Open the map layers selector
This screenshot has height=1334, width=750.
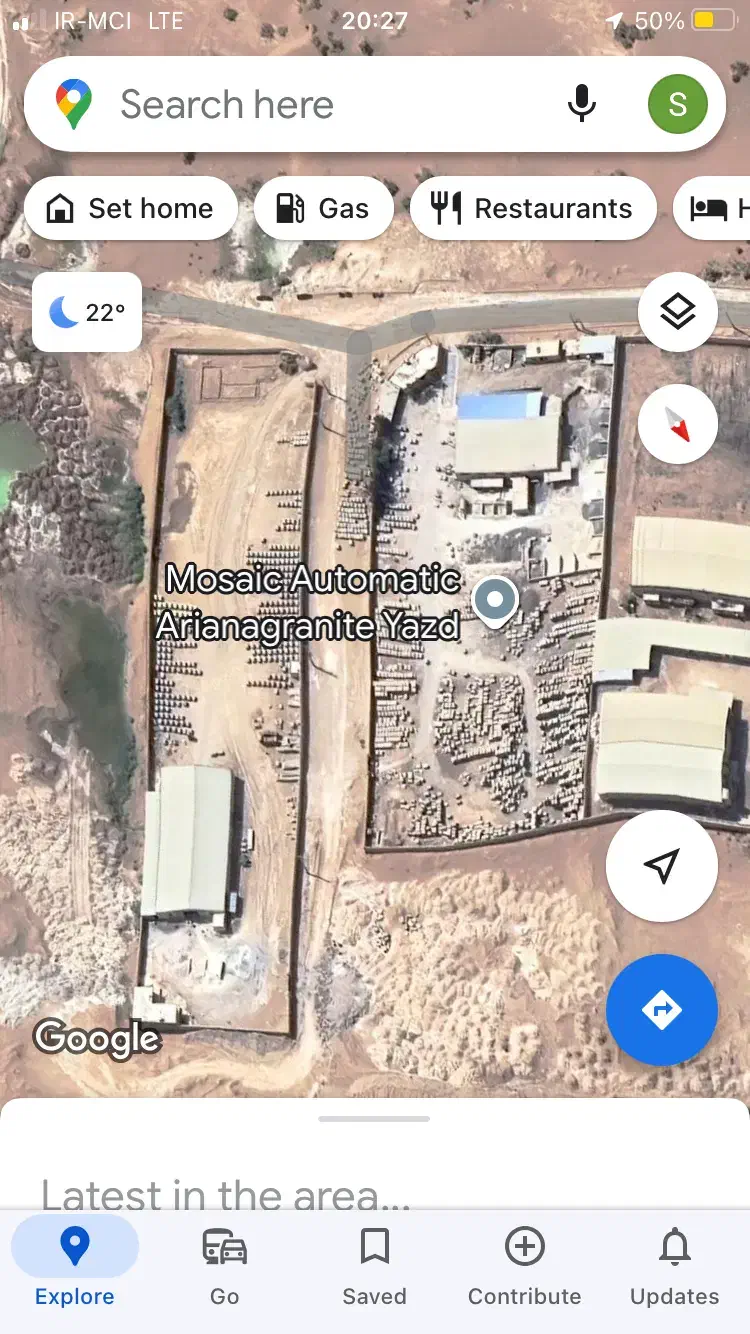677,313
